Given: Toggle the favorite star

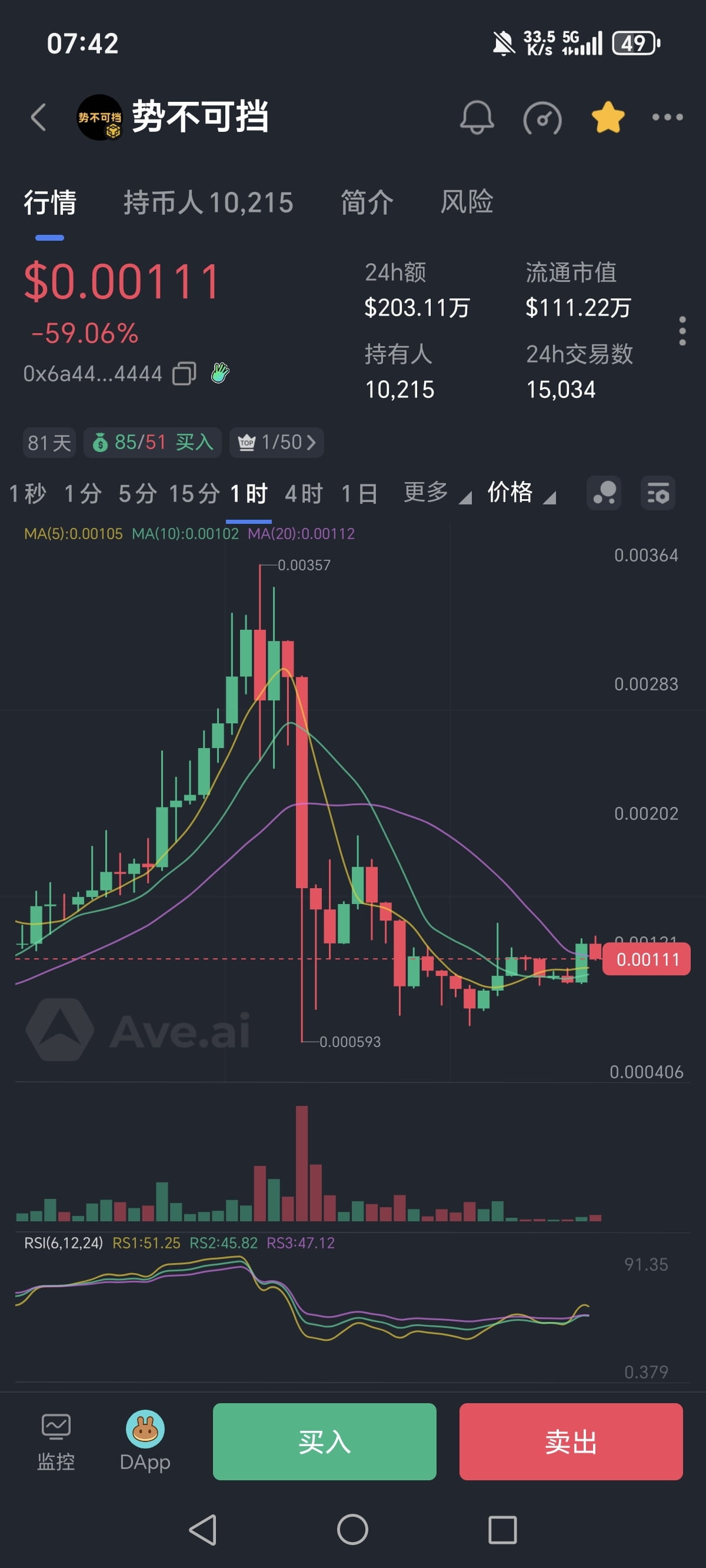Looking at the screenshot, I should point(607,117).
